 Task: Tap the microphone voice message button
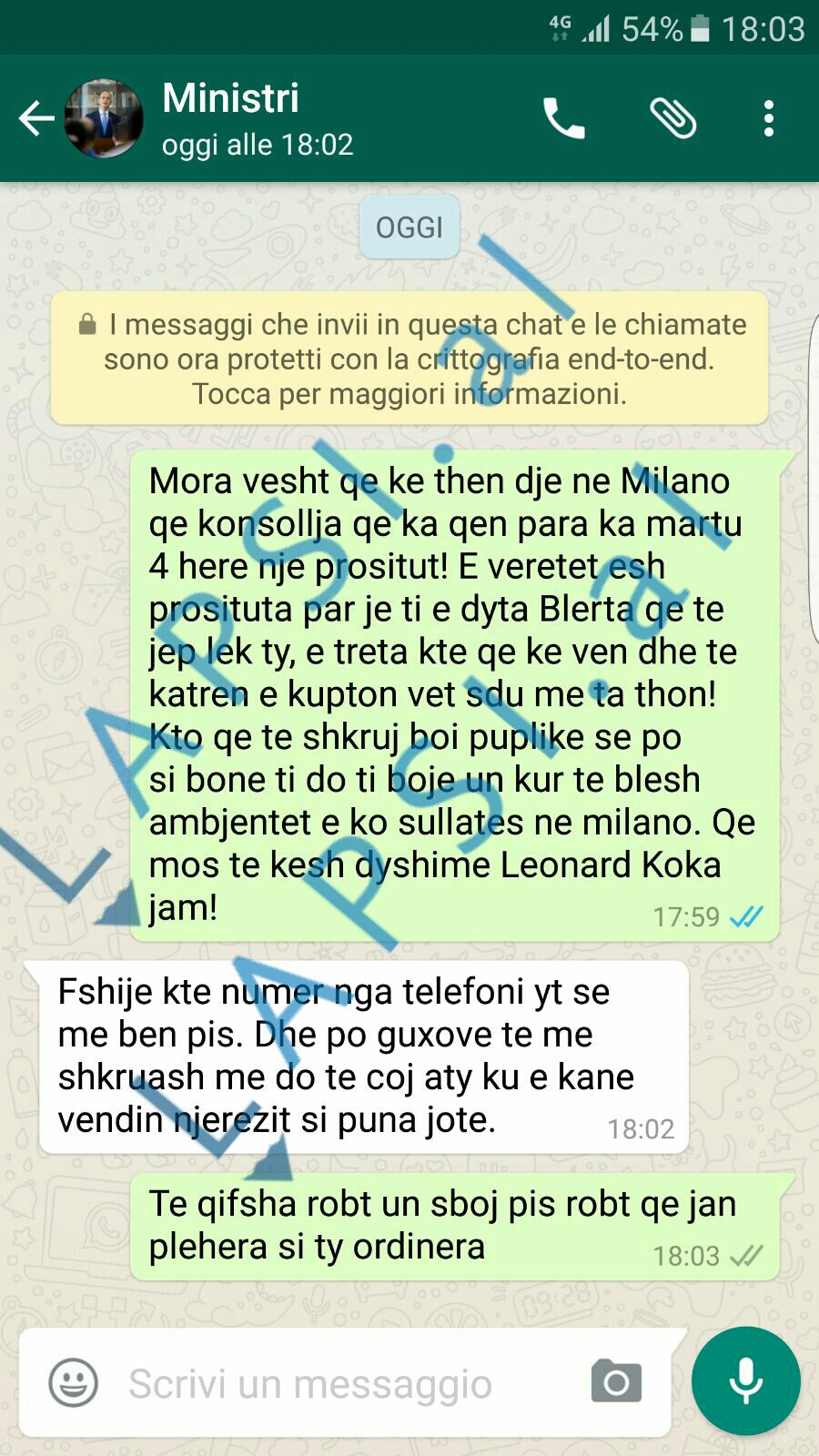(x=745, y=1381)
